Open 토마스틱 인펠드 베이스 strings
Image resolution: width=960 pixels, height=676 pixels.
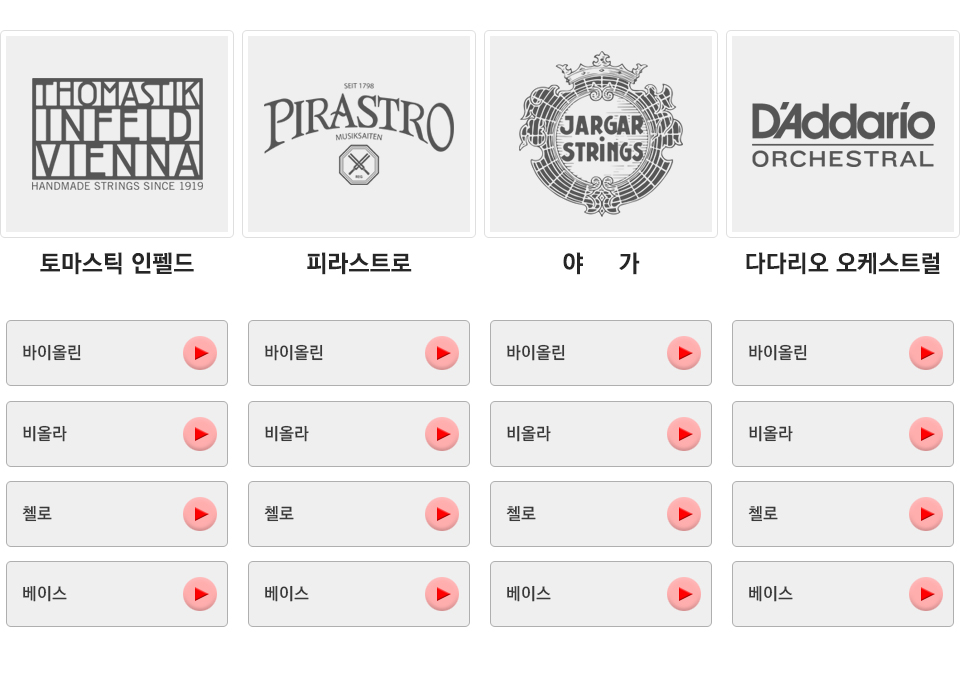pyautogui.click(x=117, y=594)
